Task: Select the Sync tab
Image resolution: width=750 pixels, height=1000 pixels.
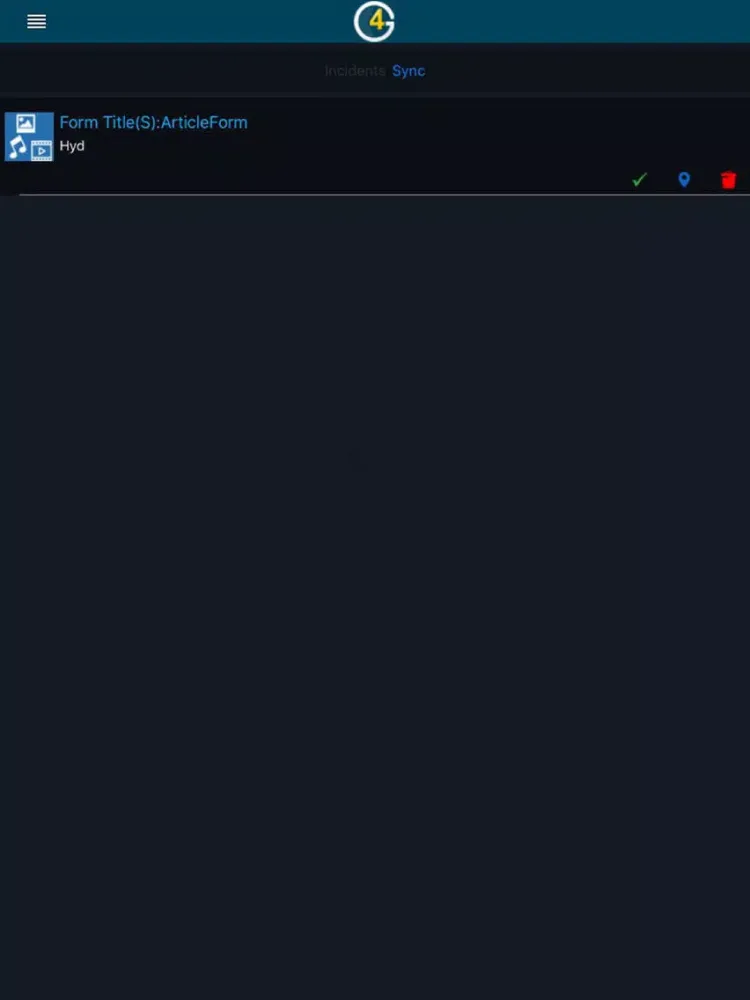Action: pos(409,71)
